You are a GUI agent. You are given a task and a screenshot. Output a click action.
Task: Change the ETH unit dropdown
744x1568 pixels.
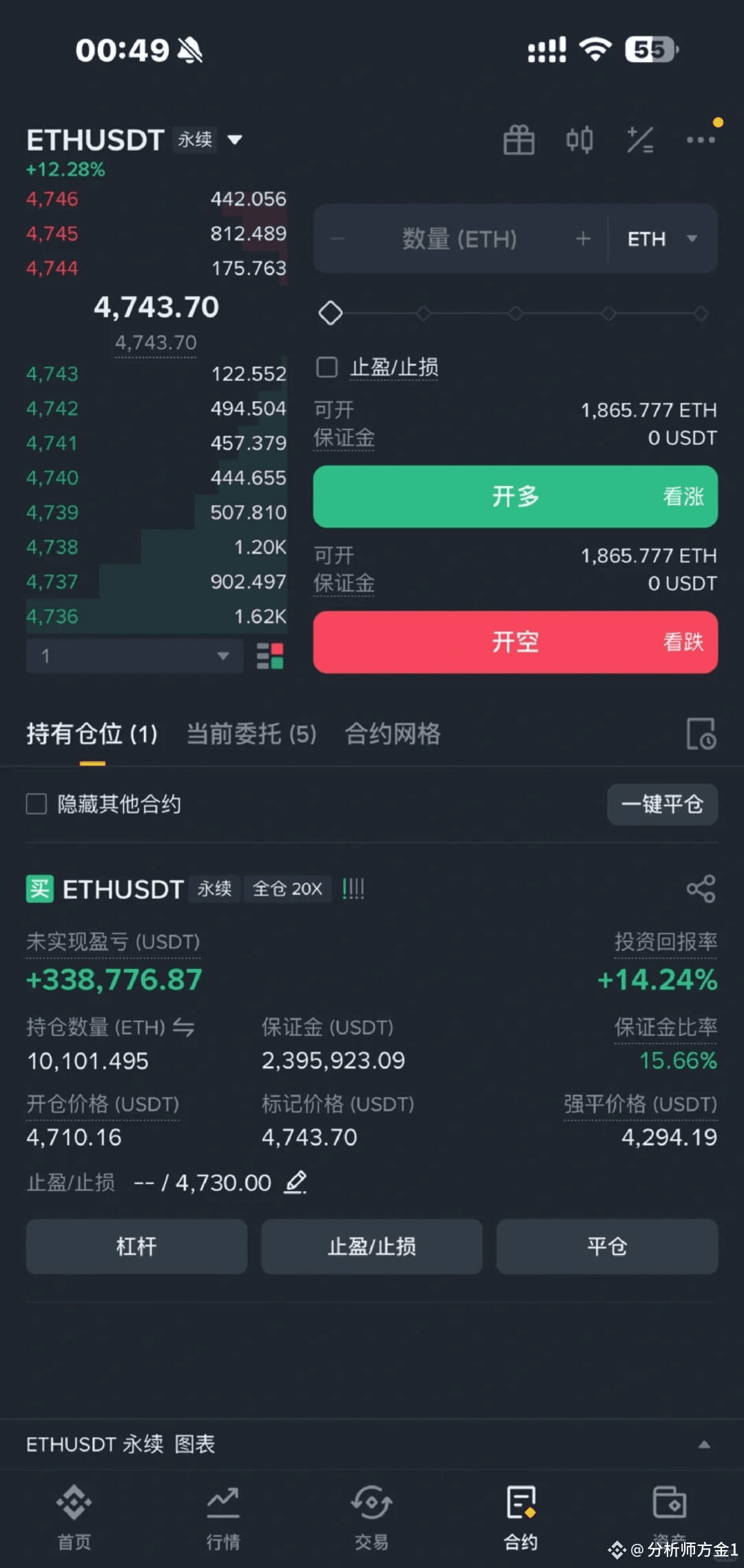tap(663, 238)
